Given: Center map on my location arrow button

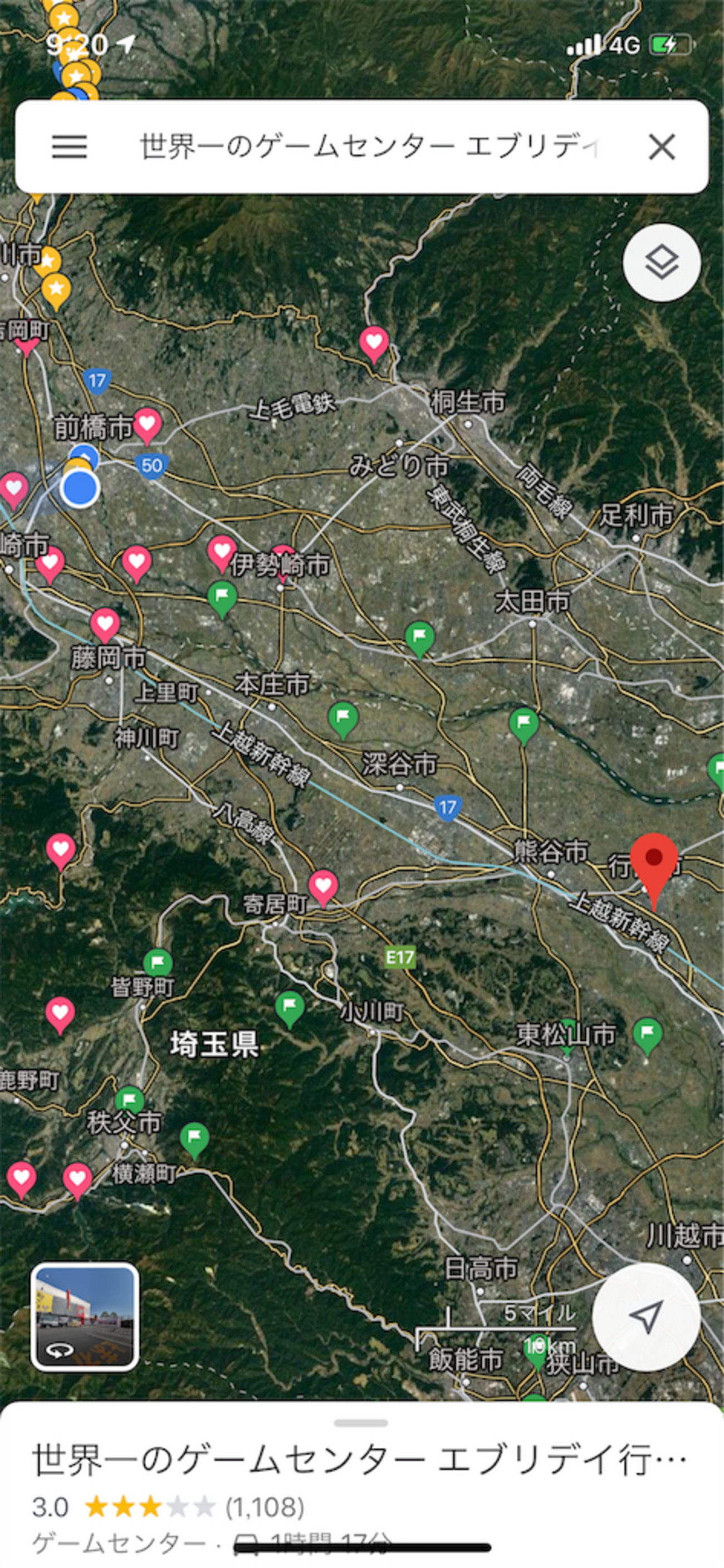Looking at the screenshot, I should click(x=645, y=1317).
